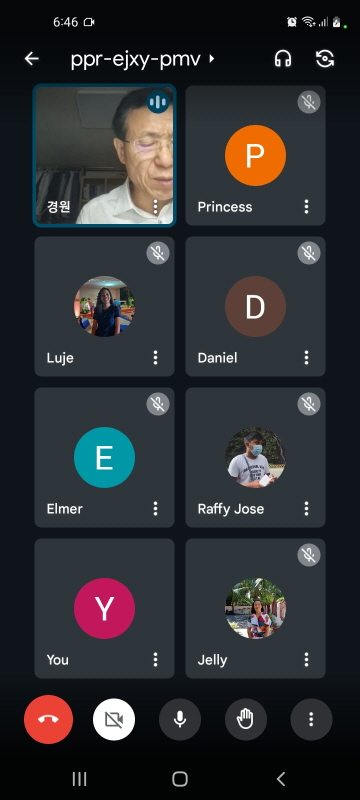The image size is (360, 800).
Task: Show more options for Daniel
Action: (x=306, y=358)
